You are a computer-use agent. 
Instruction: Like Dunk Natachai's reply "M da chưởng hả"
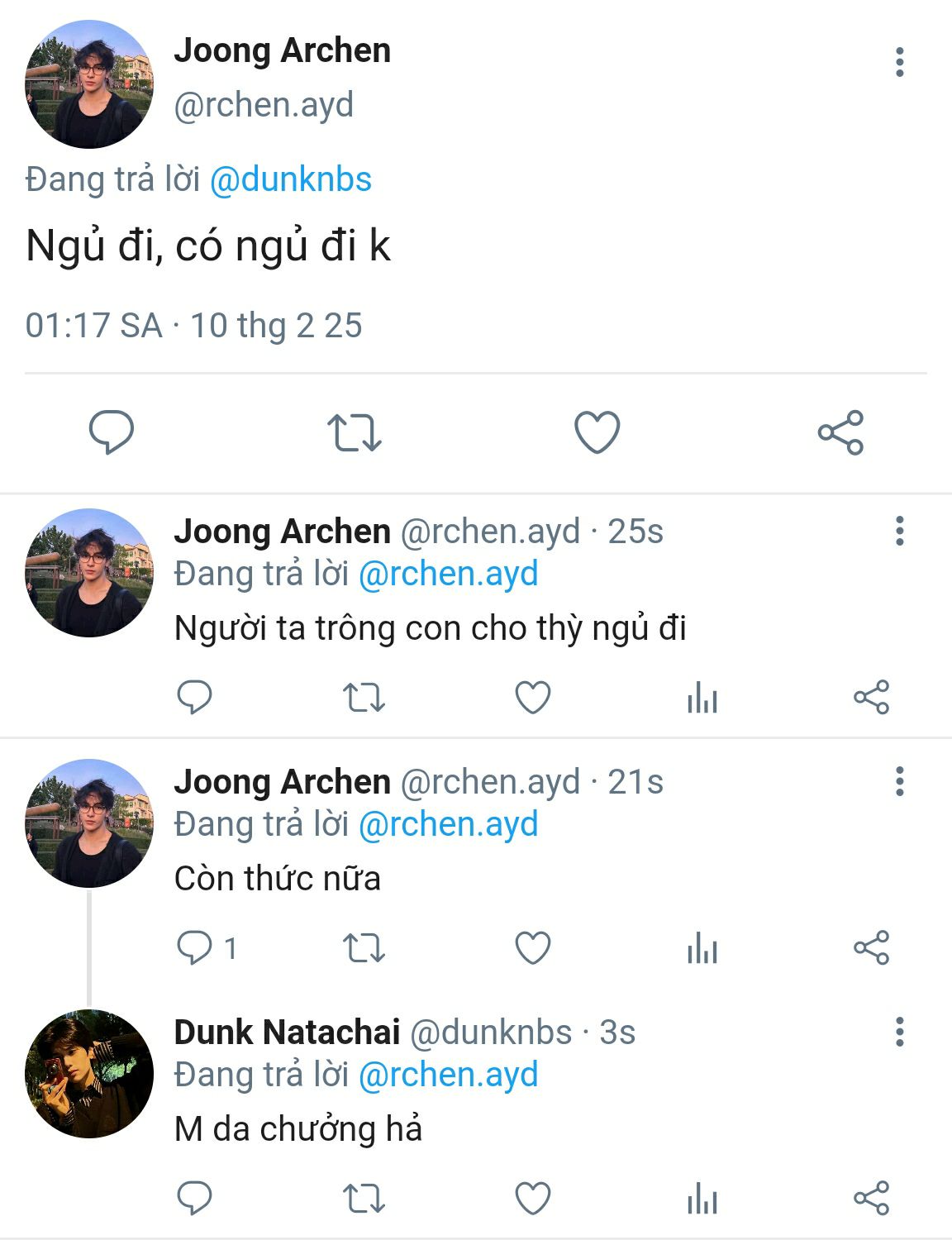point(533,1199)
